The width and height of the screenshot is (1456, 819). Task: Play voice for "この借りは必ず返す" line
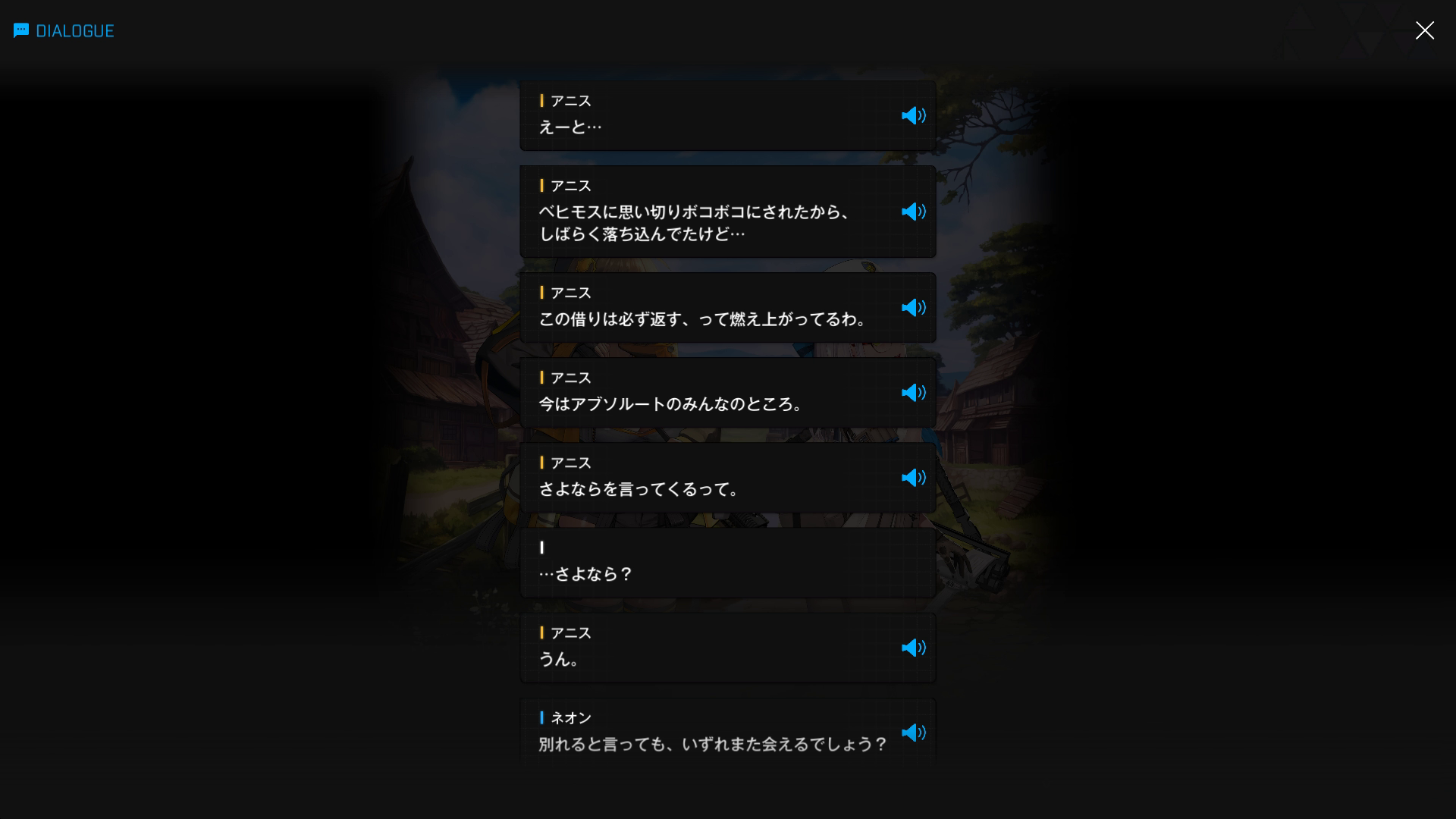[x=913, y=307]
